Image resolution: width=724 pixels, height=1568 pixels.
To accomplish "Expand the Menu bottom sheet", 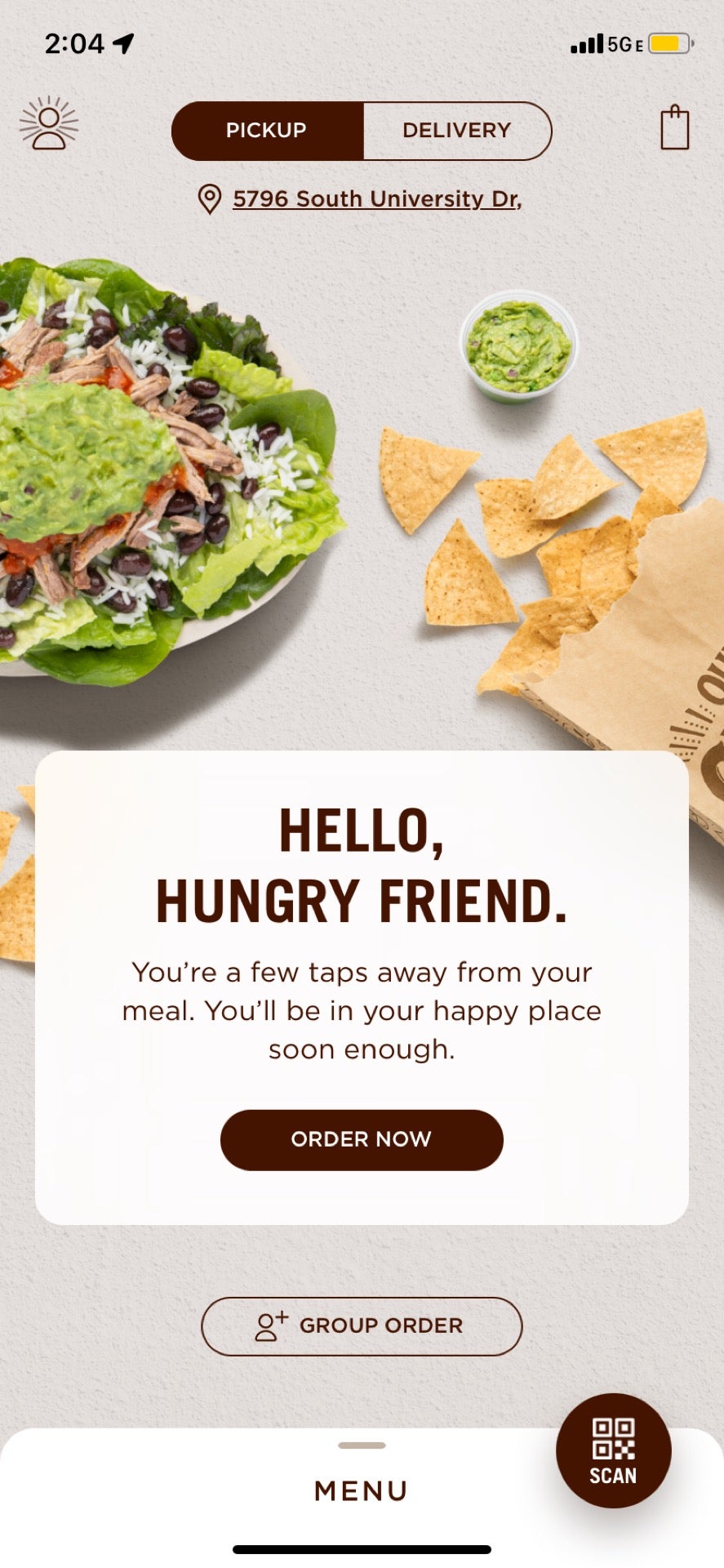I will tap(362, 1490).
